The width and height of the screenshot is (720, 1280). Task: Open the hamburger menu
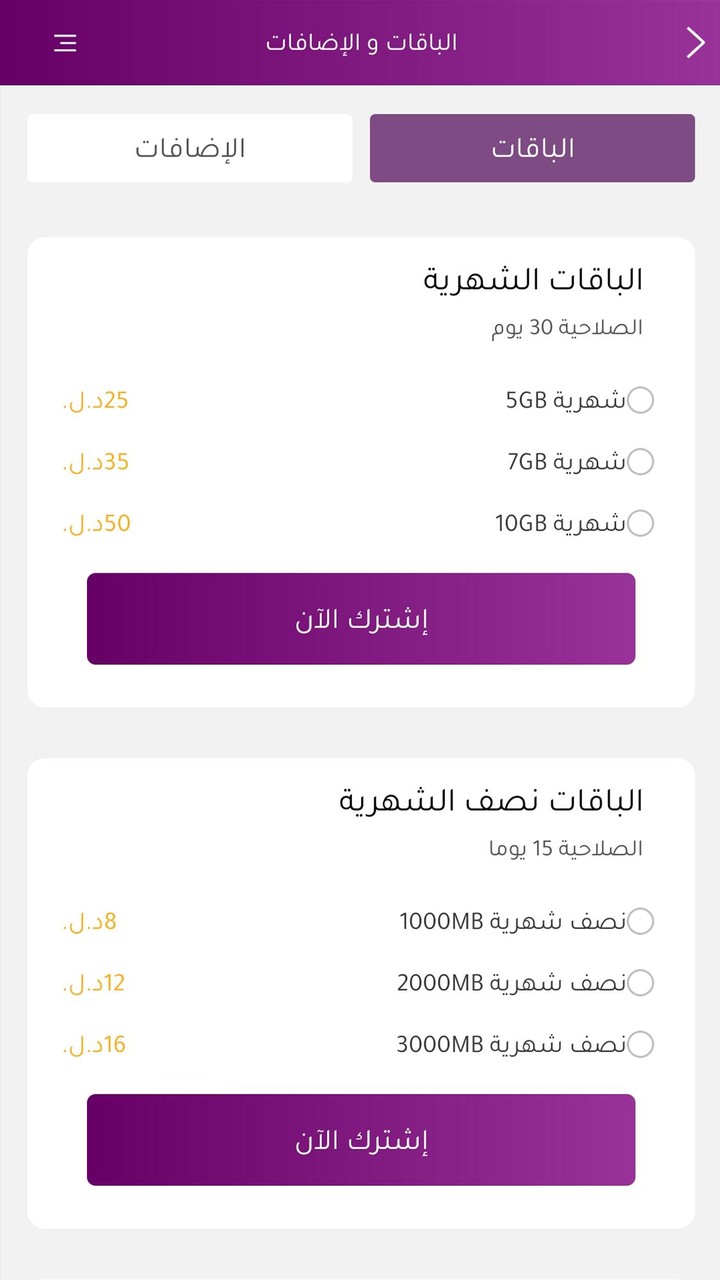pos(65,43)
